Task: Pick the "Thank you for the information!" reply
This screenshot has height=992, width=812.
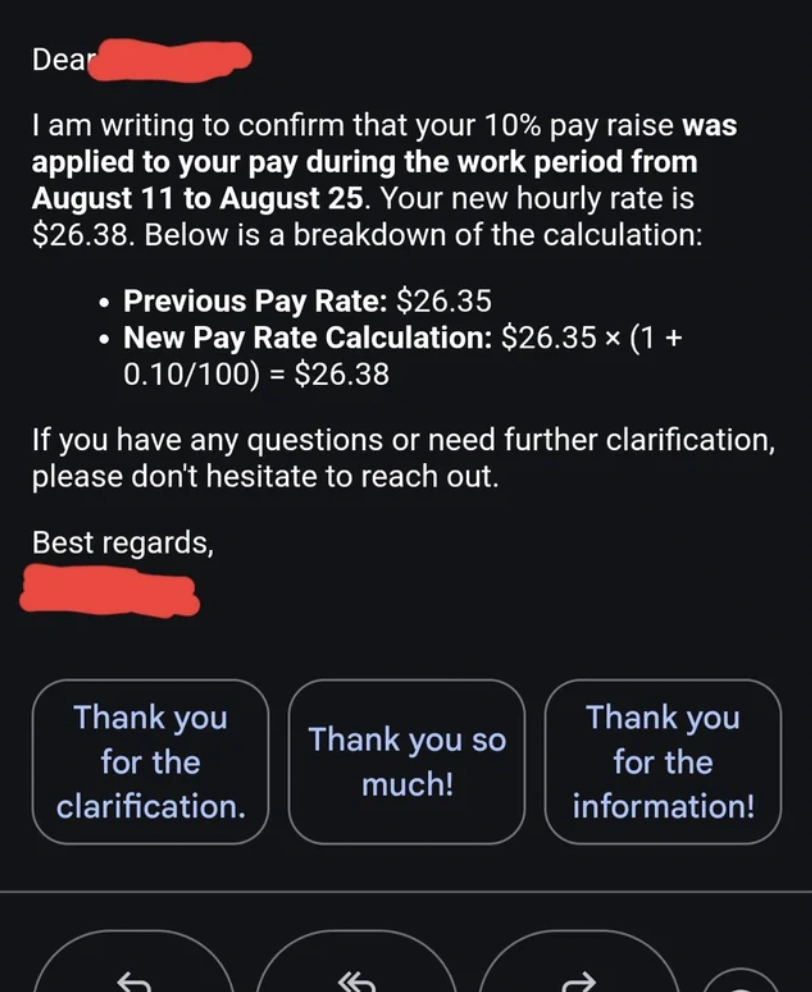Action: pos(662,761)
